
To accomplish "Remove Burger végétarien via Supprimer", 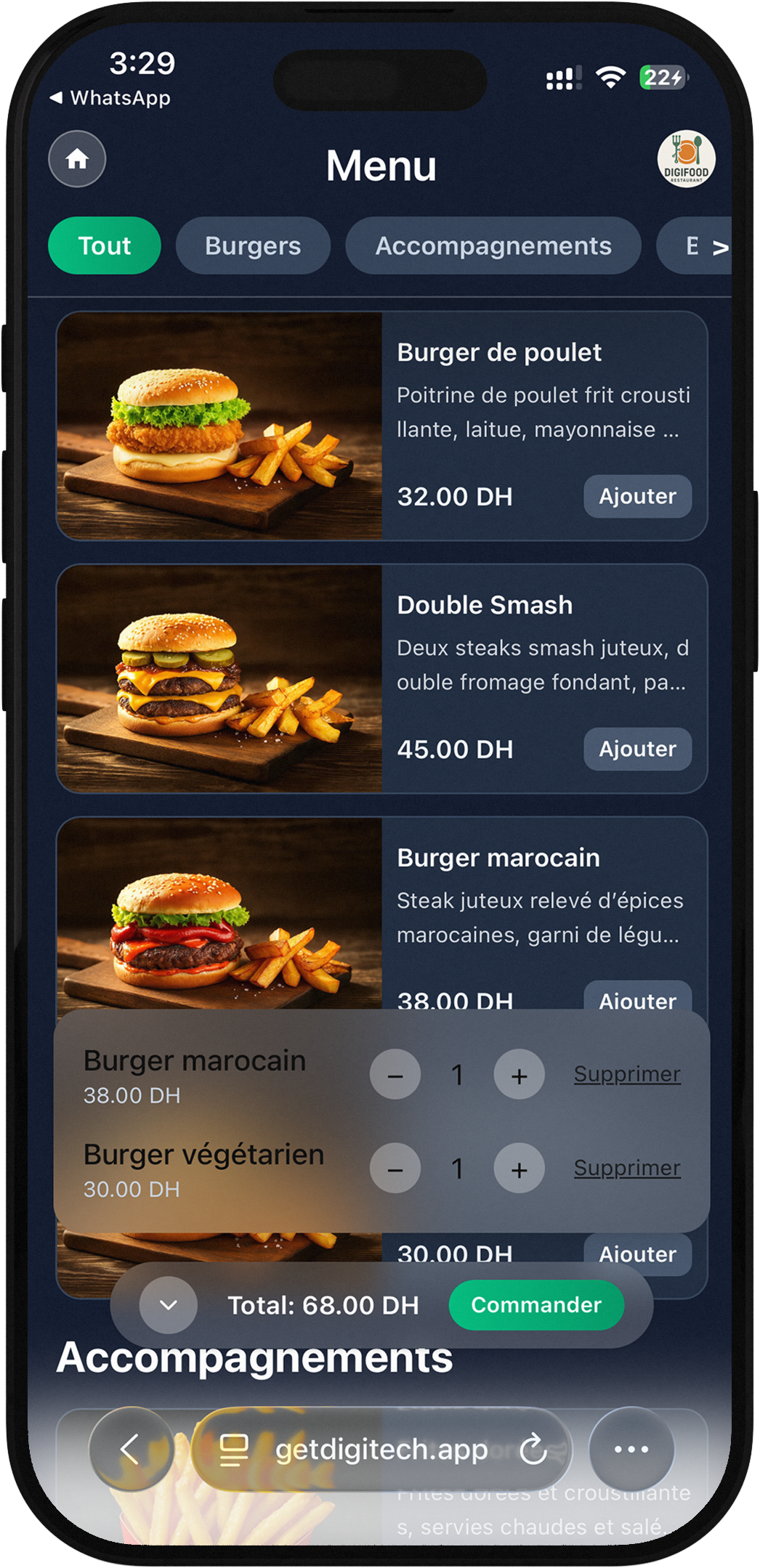I will click(627, 1167).
